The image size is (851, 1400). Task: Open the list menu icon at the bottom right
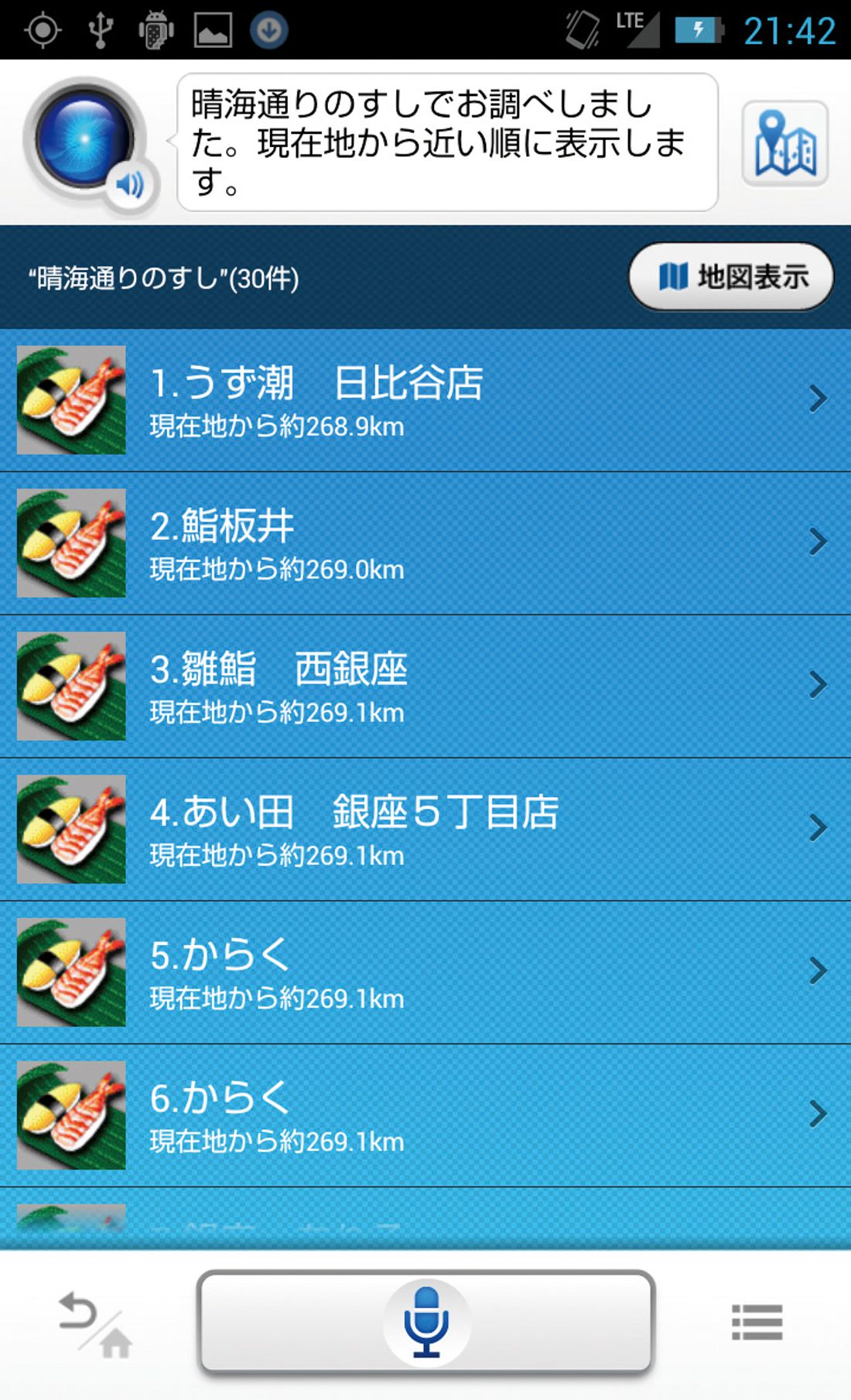coord(757,1322)
